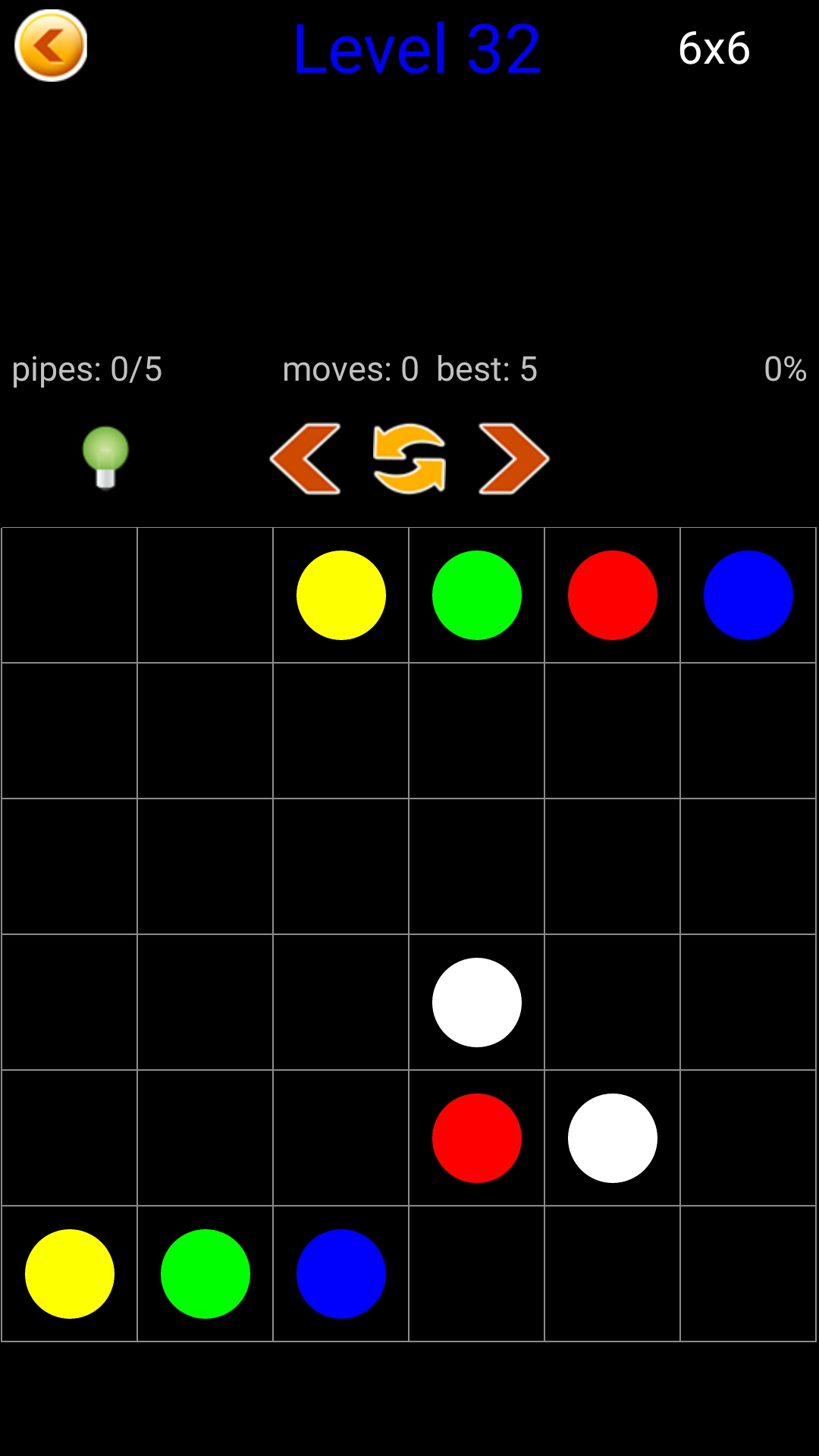
Task: Select the red dot in top row
Action: tap(613, 595)
